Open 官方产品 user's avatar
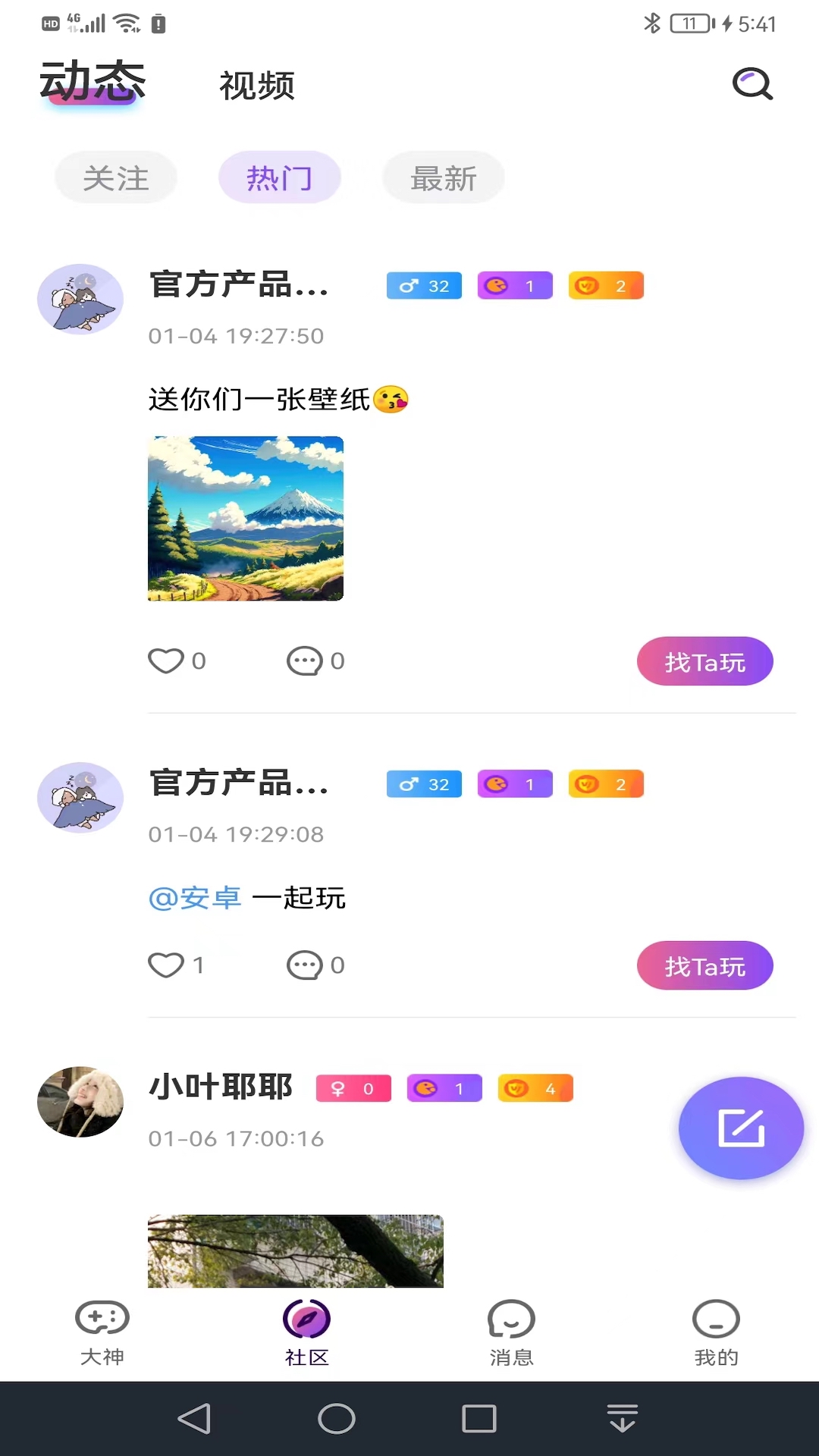Screen dimensions: 819x1456 point(80,299)
